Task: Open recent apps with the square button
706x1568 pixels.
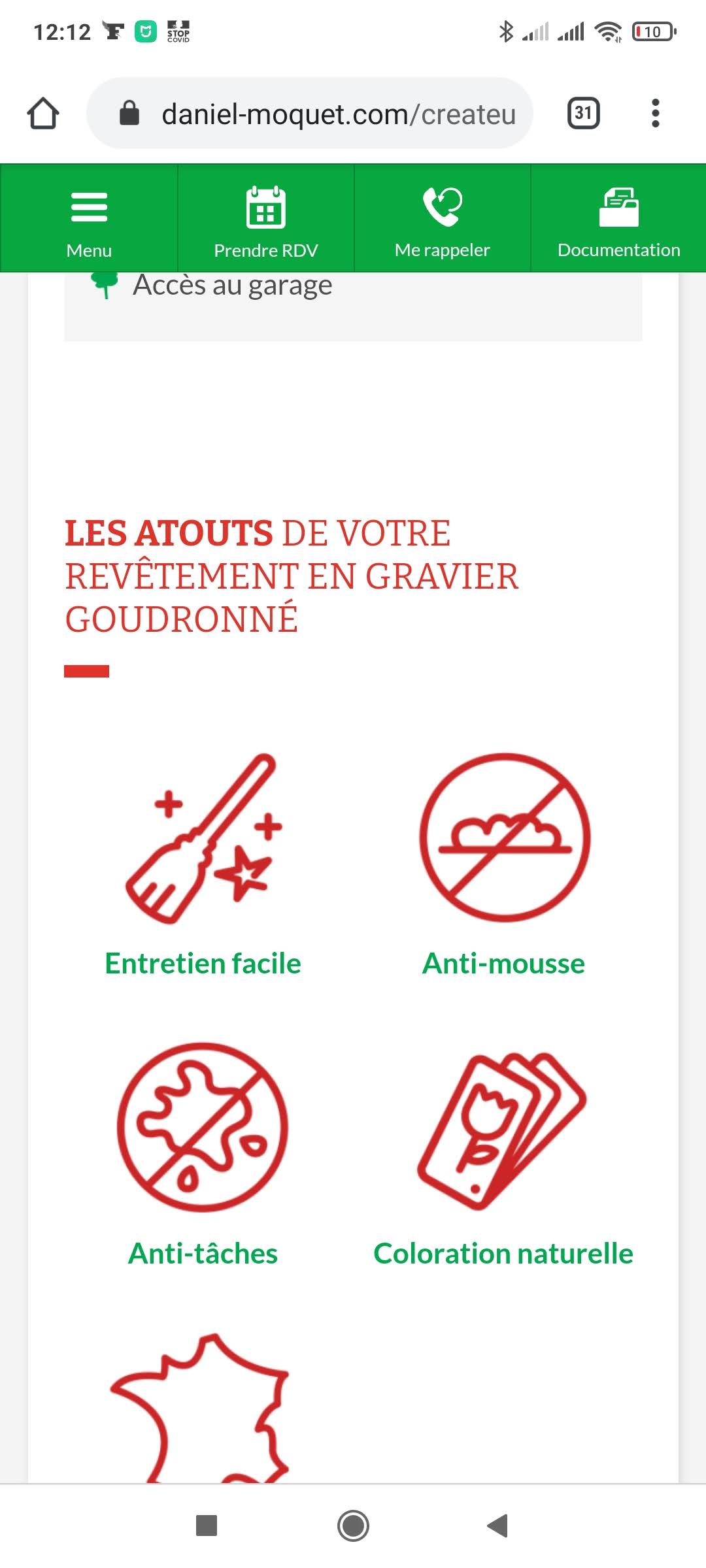Action: (x=207, y=1526)
